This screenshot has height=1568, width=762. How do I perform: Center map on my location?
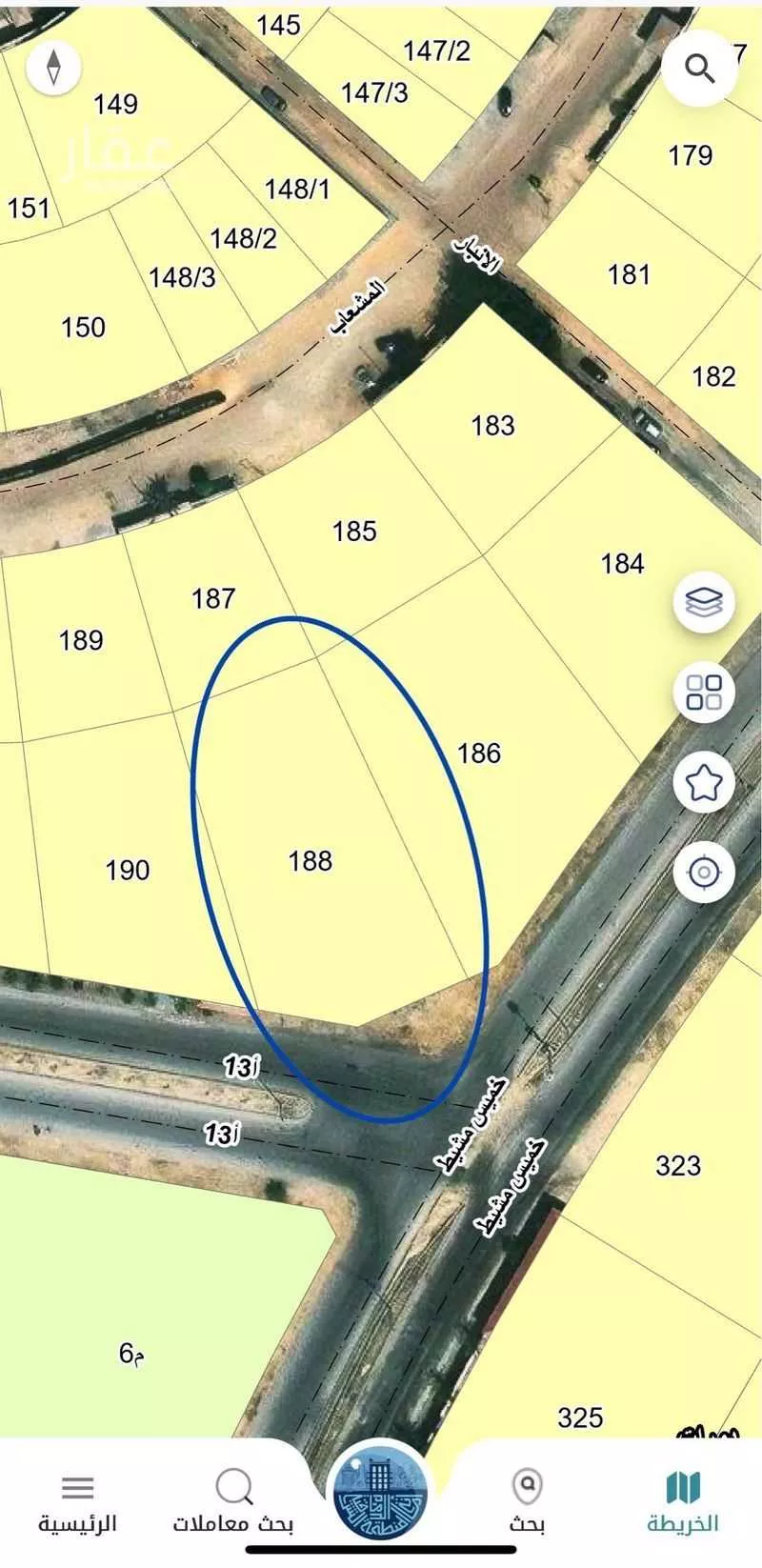(704, 872)
